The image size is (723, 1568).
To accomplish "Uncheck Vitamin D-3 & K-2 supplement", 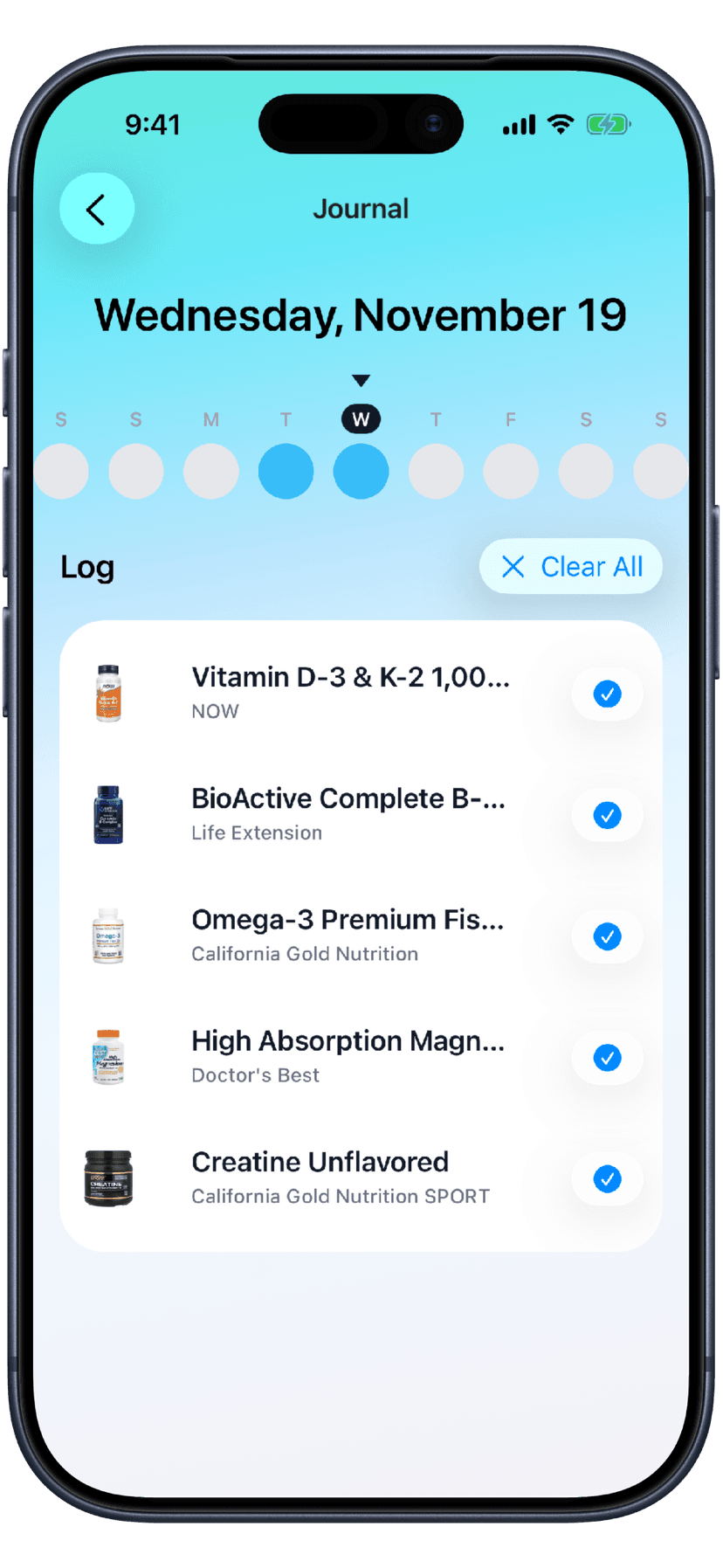I will click(x=607, y=694).
